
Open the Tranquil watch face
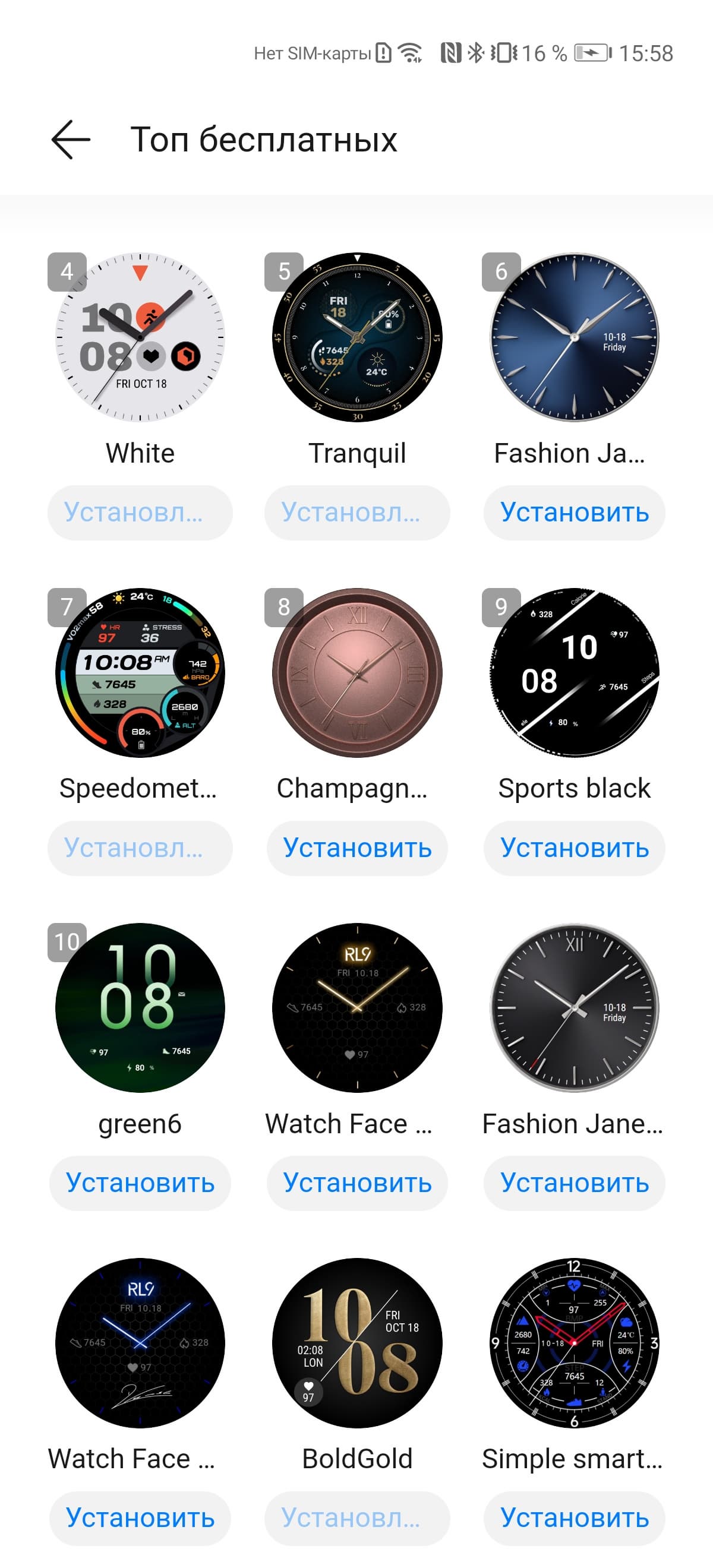(357, 337)
